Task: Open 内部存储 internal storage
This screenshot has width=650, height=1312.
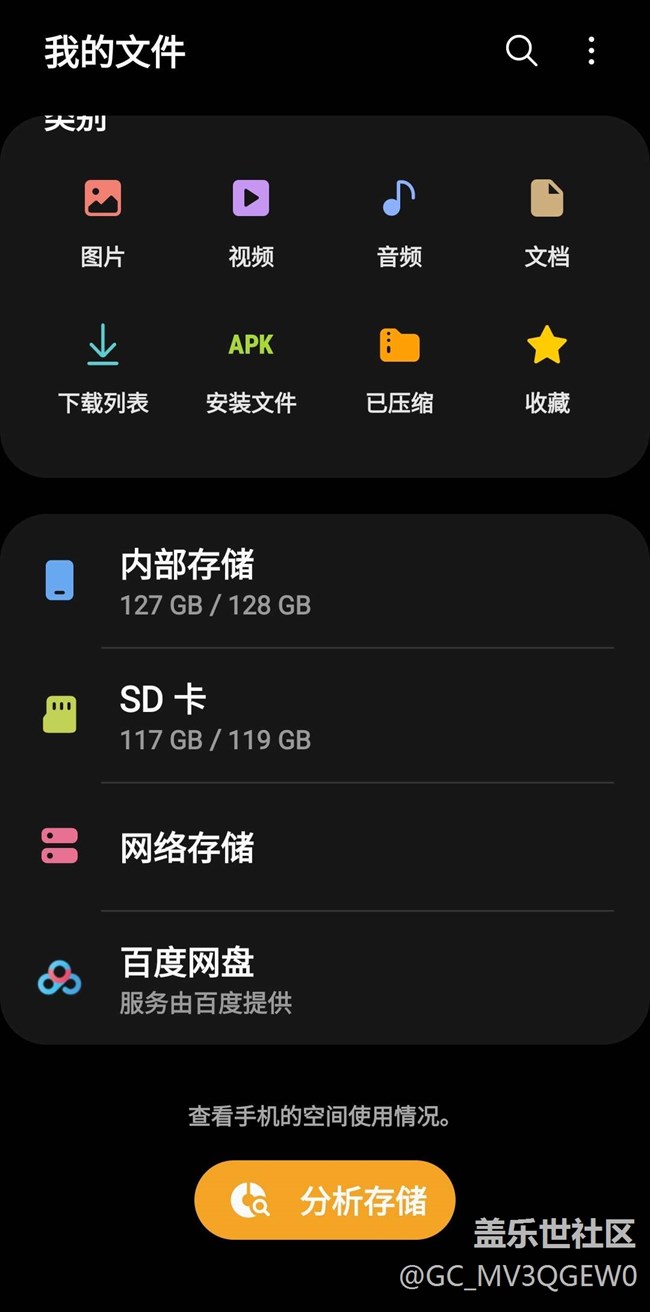Action: [325, 581]
